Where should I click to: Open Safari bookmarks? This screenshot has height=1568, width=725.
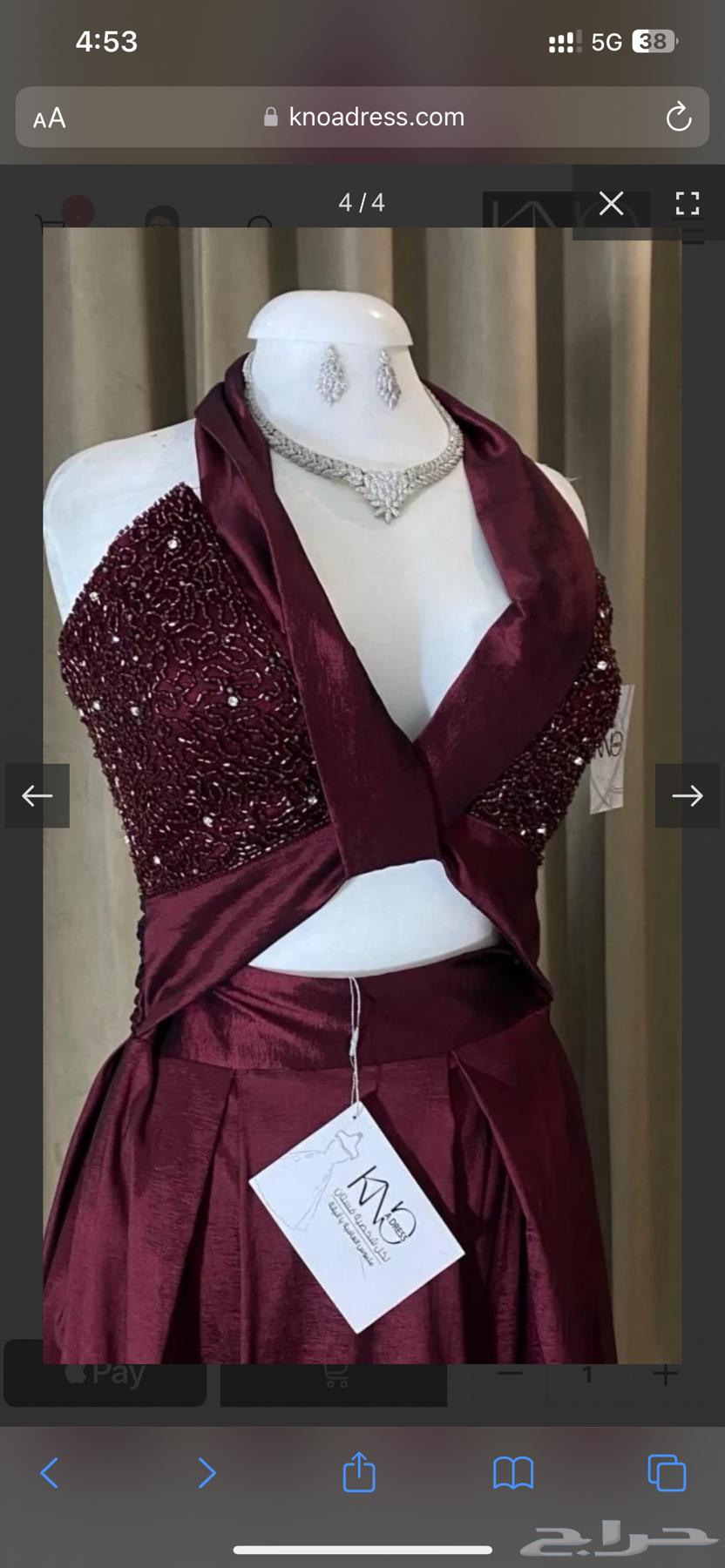513,1473
